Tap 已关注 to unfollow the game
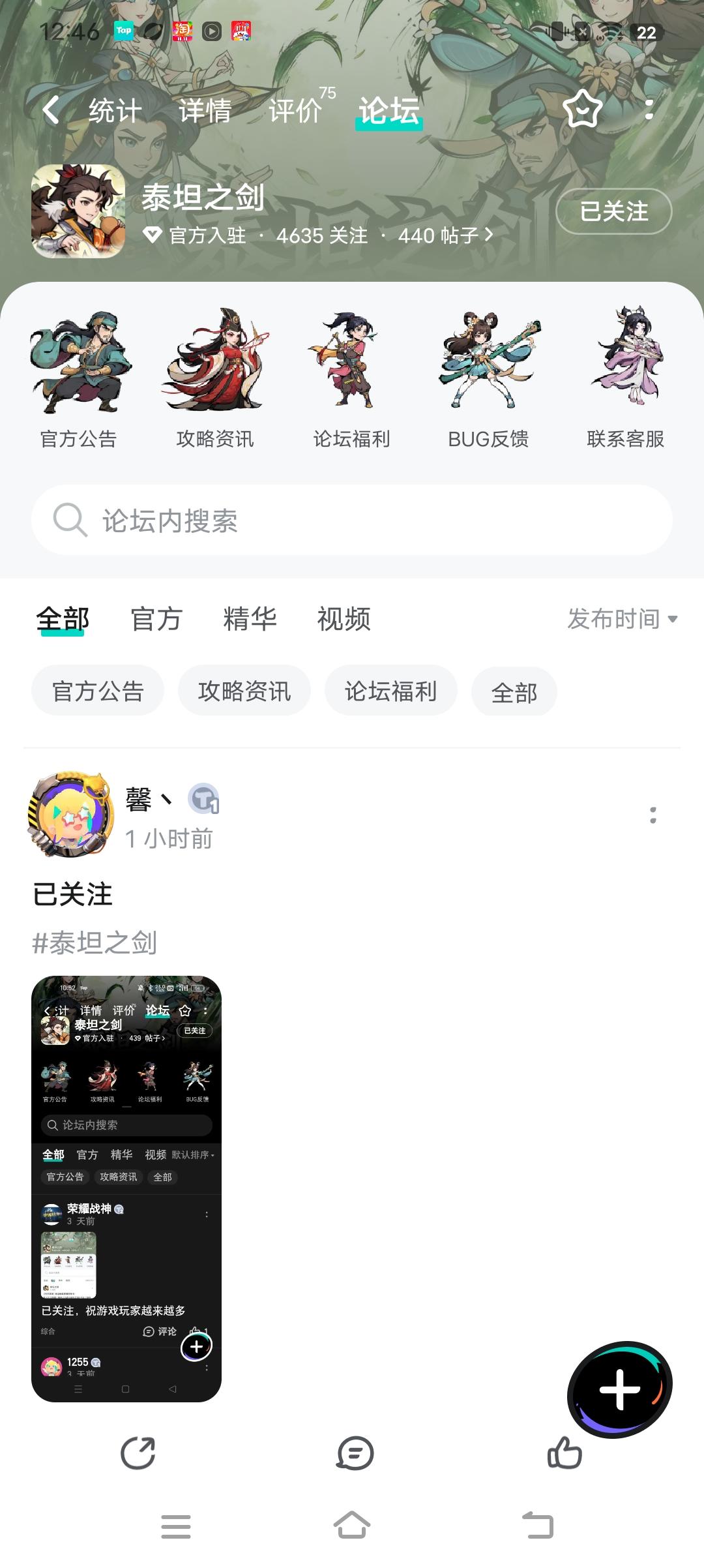 [x=613, y=212]
